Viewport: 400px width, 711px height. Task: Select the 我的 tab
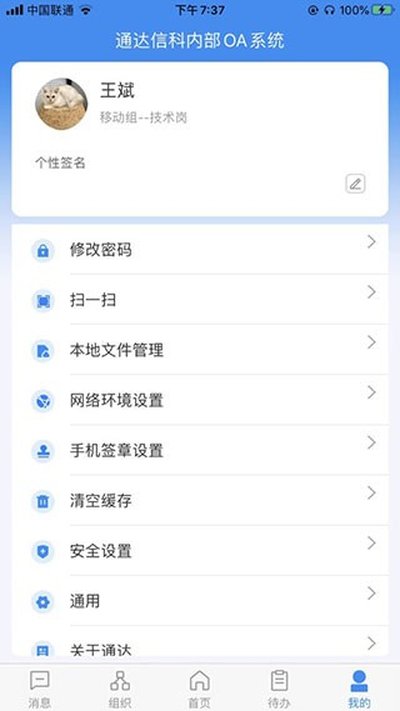359,689
